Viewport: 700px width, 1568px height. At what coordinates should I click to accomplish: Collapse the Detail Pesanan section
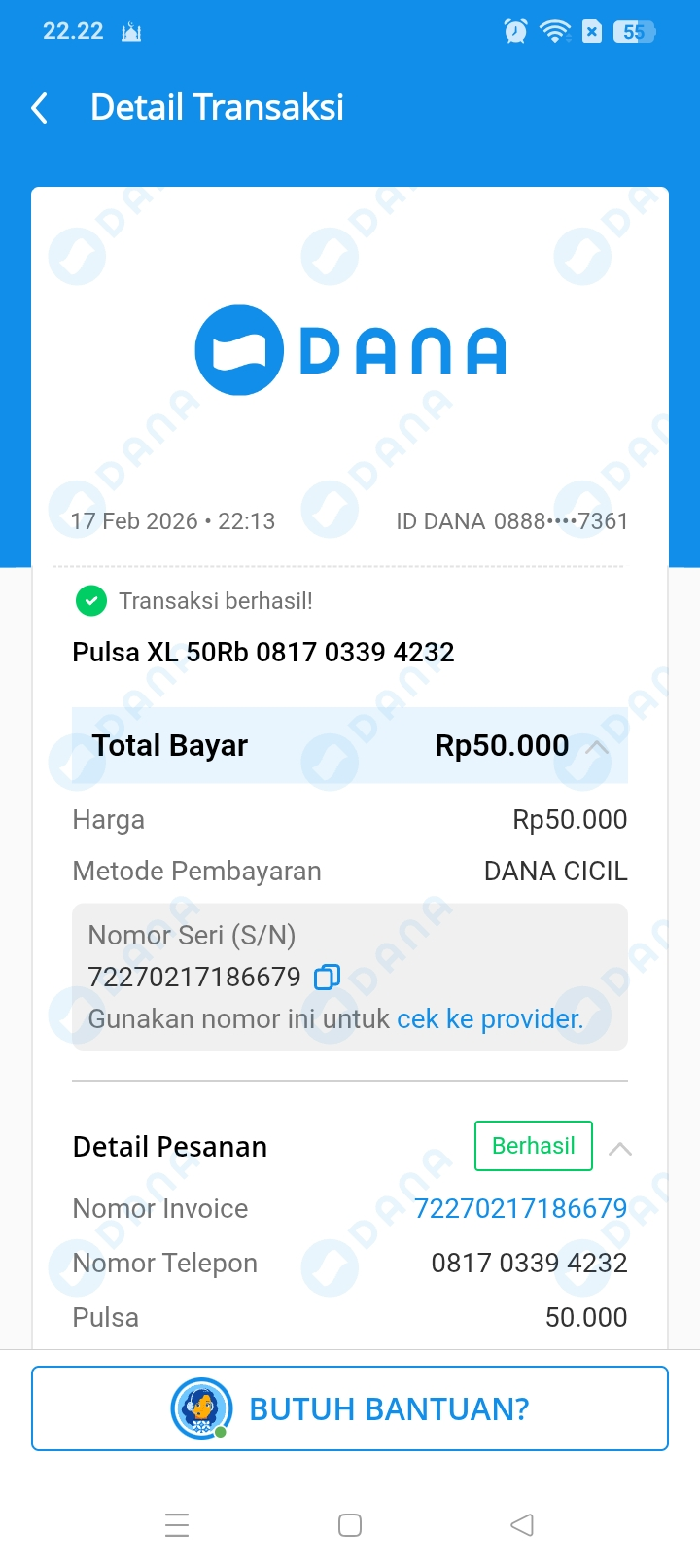pyautogui.click(x=619, y=1149)
